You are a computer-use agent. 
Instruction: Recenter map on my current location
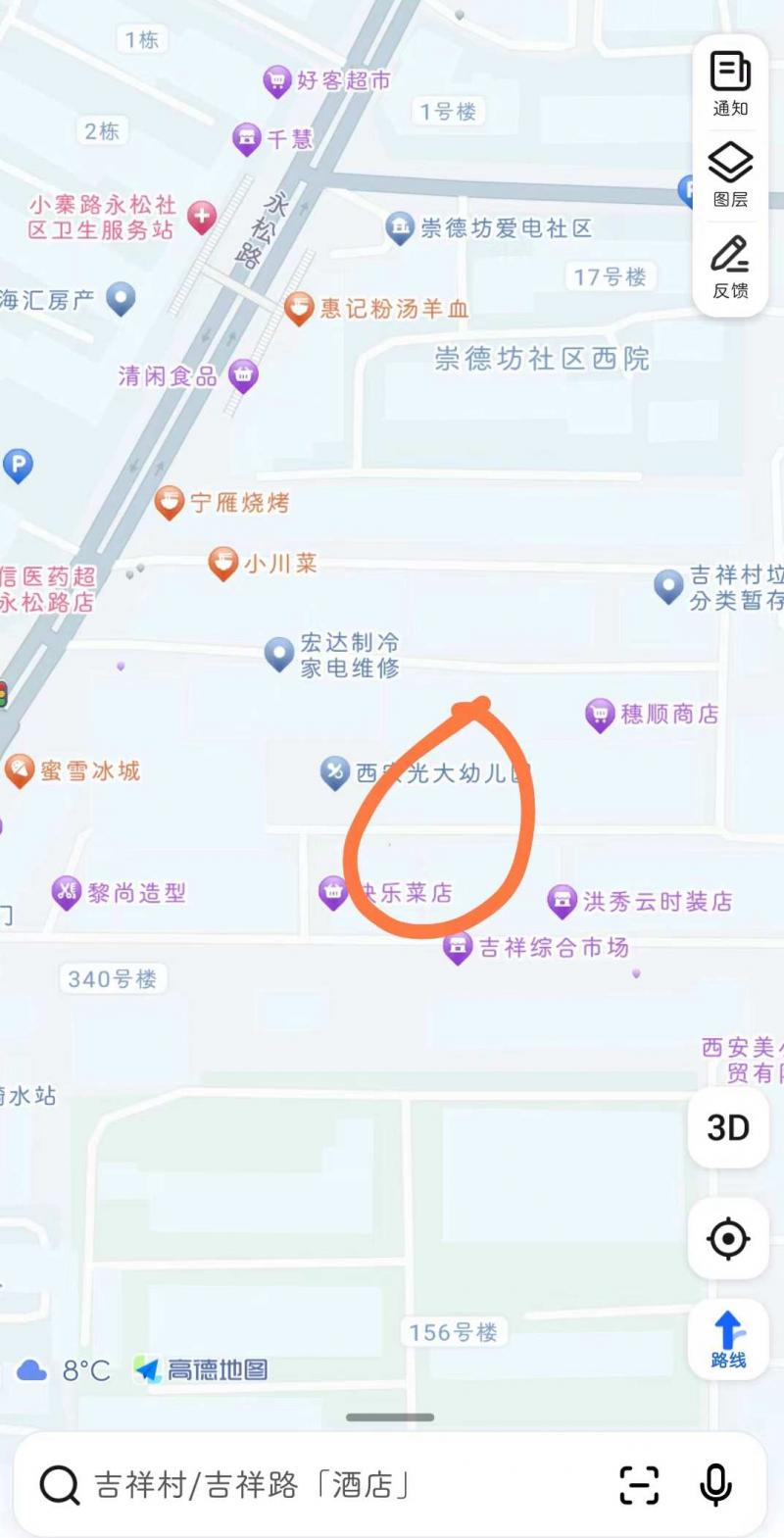tap(728, 1239)
